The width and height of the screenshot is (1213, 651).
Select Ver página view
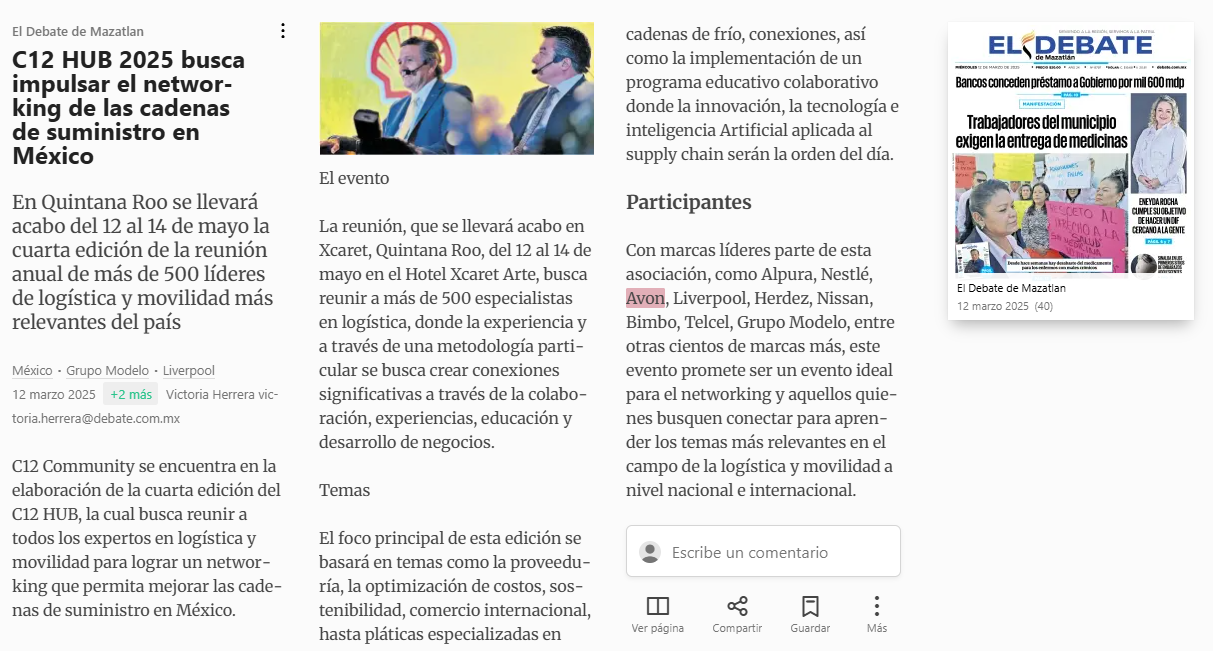pos(658,615)
